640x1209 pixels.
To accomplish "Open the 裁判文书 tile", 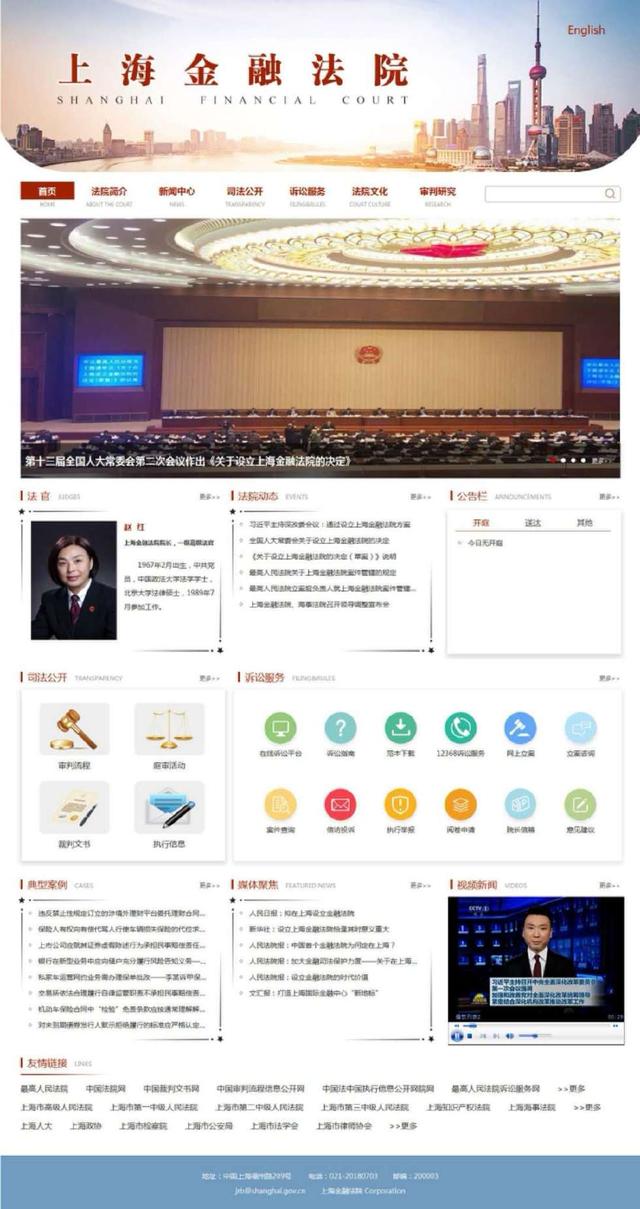I will pyautogui.click(x=74, y=814).
